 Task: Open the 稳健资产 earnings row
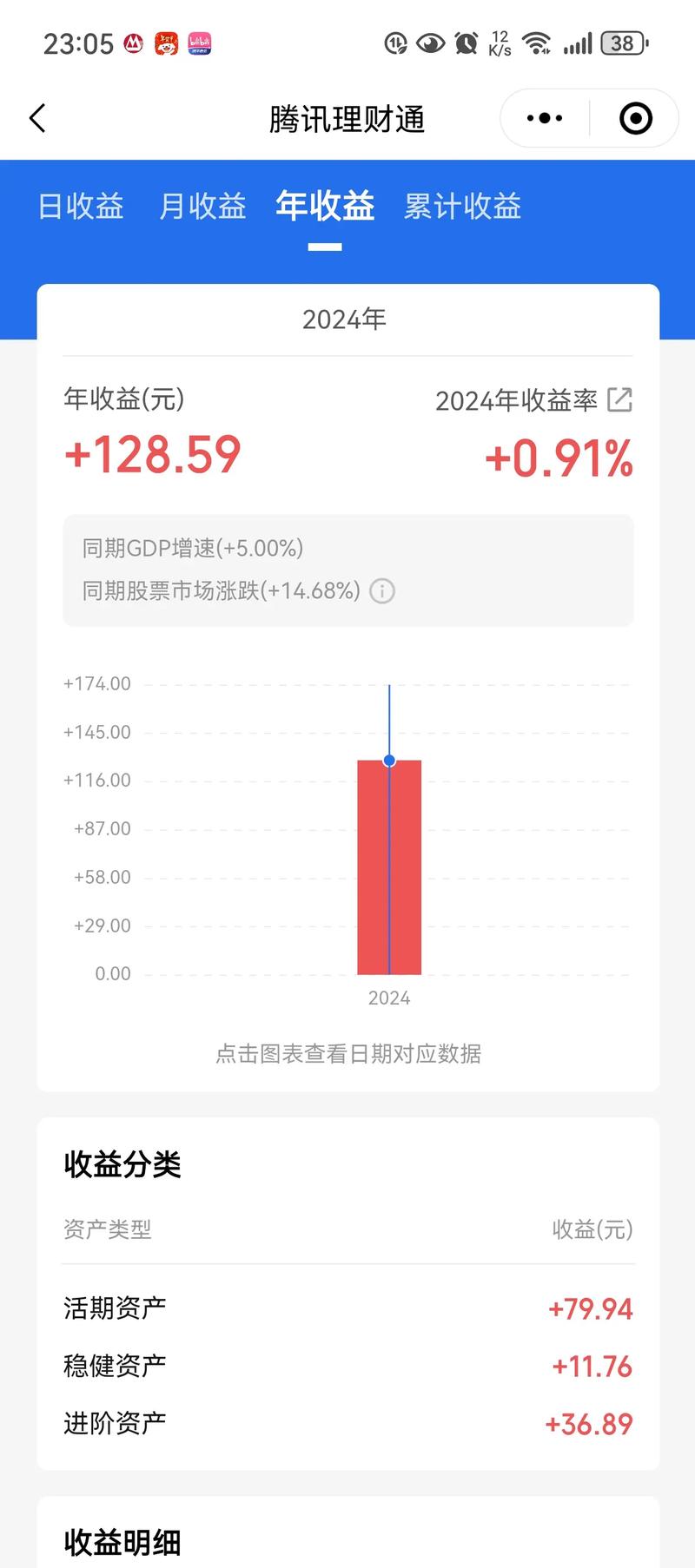pos(347,1366)
